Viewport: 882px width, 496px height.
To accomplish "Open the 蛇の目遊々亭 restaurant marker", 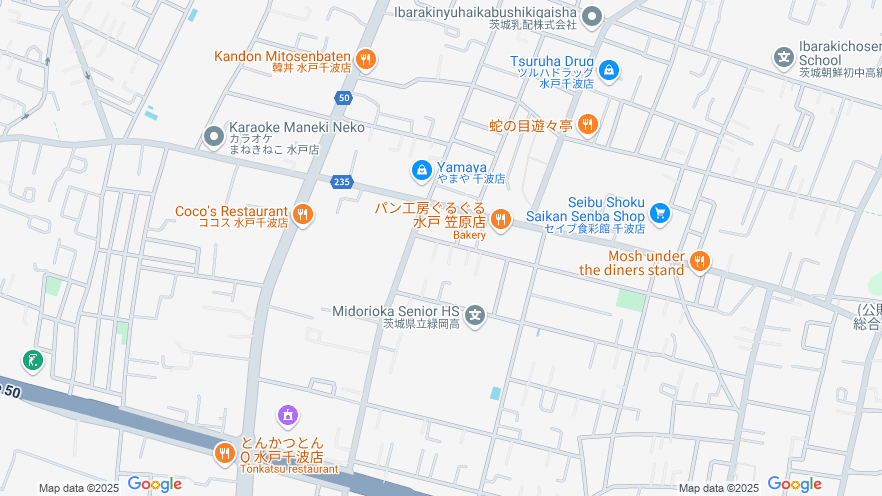I will [587, 125].
